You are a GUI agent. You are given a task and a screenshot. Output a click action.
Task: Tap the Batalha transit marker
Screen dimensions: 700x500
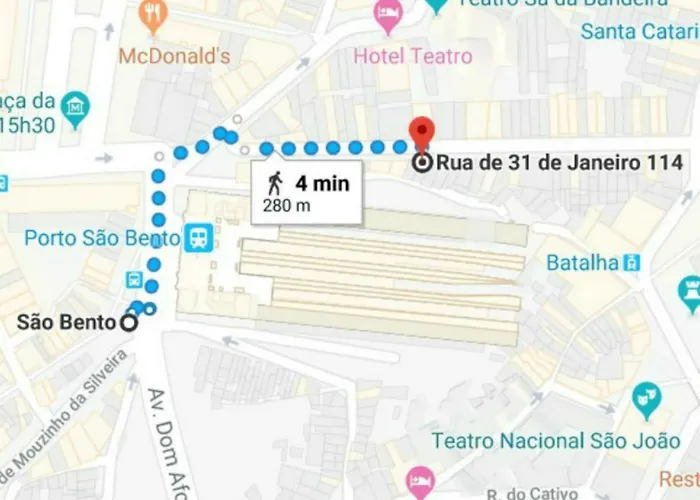click(632, 262)
